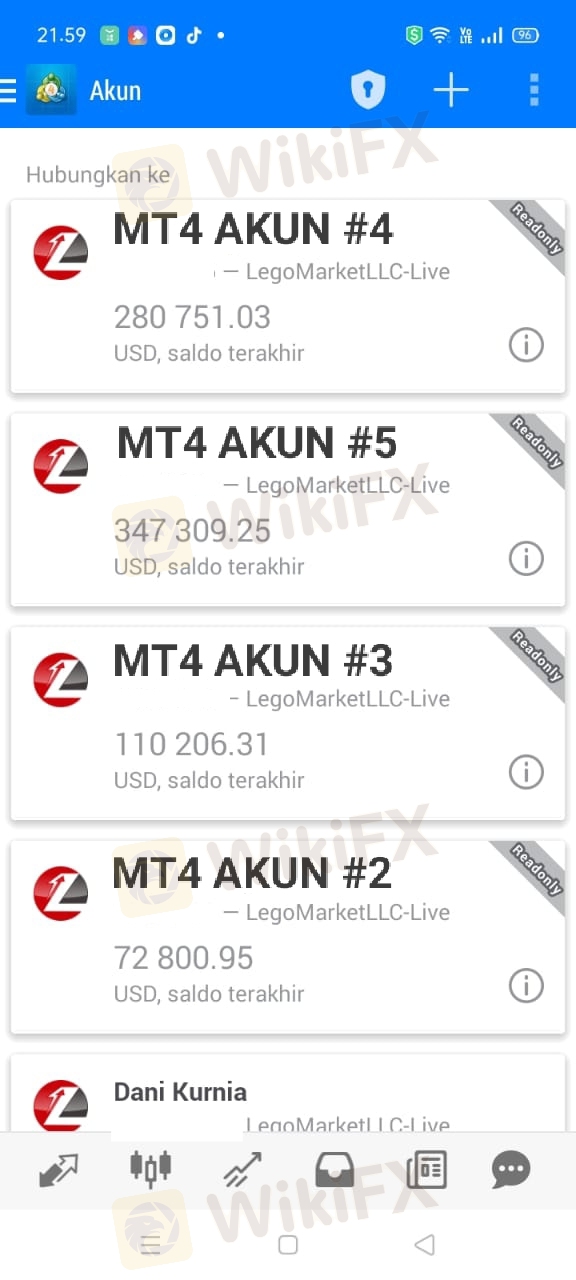Open the chat messages tab
The height and width of the screenshot is (1280, 576).
[511, 1169]
